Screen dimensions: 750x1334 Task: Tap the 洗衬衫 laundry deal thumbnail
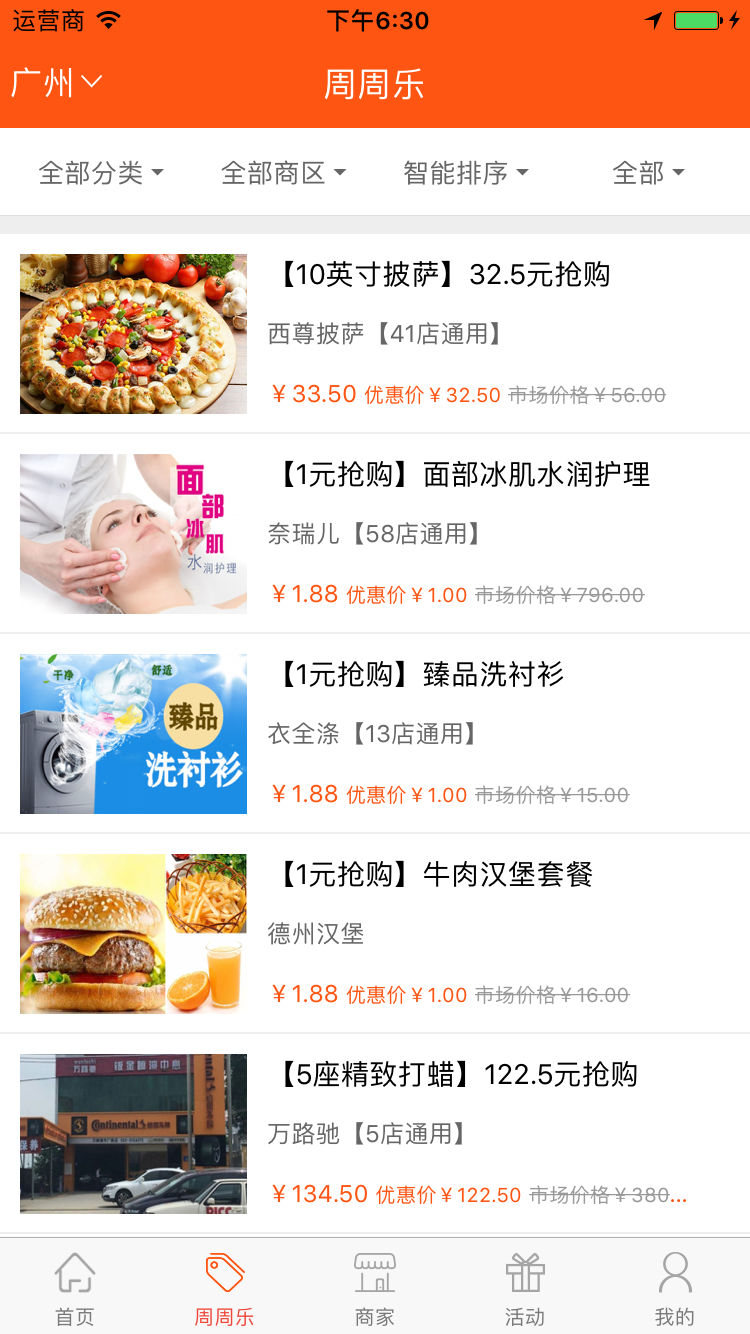(133, 733)
